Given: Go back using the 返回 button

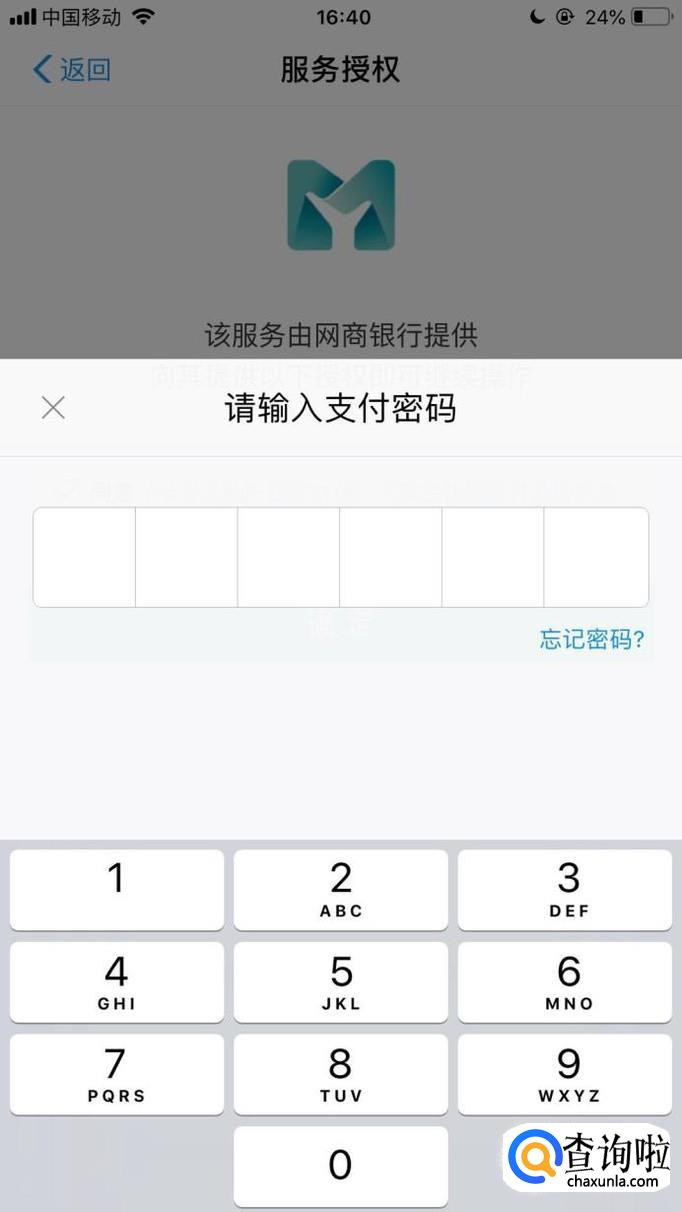Looking at the screenshot, I should point(72,70).
